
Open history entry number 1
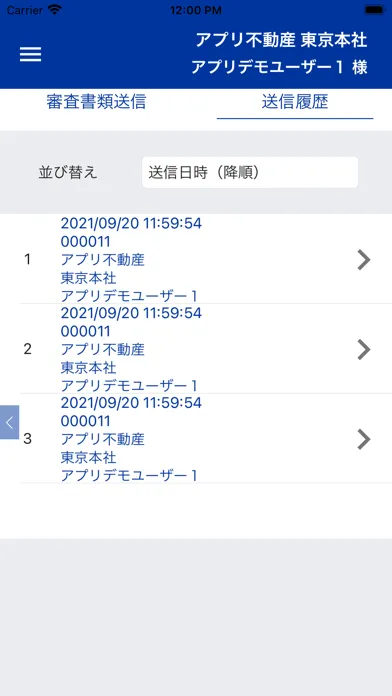196,259
